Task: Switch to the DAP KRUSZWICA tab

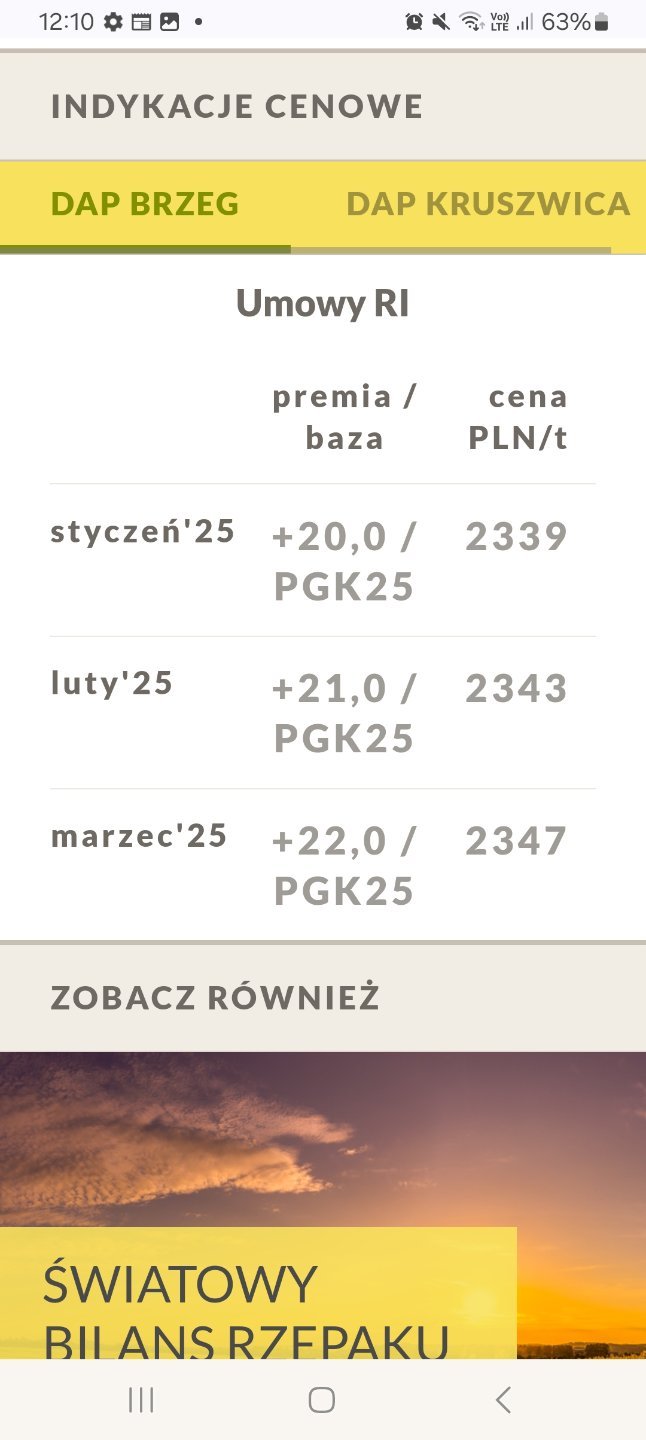Action: pos(487,204)
